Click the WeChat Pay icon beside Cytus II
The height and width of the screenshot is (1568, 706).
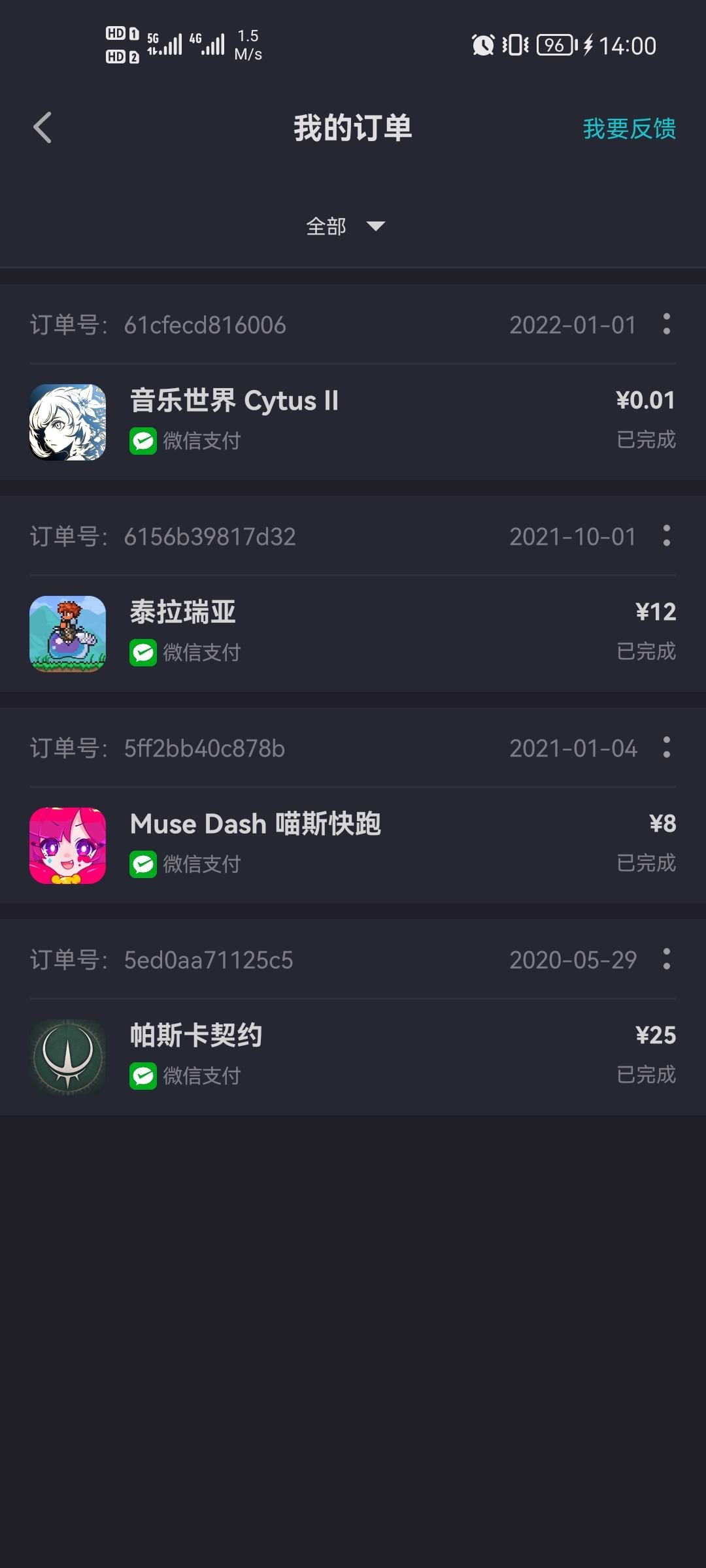tap(143, 441)
